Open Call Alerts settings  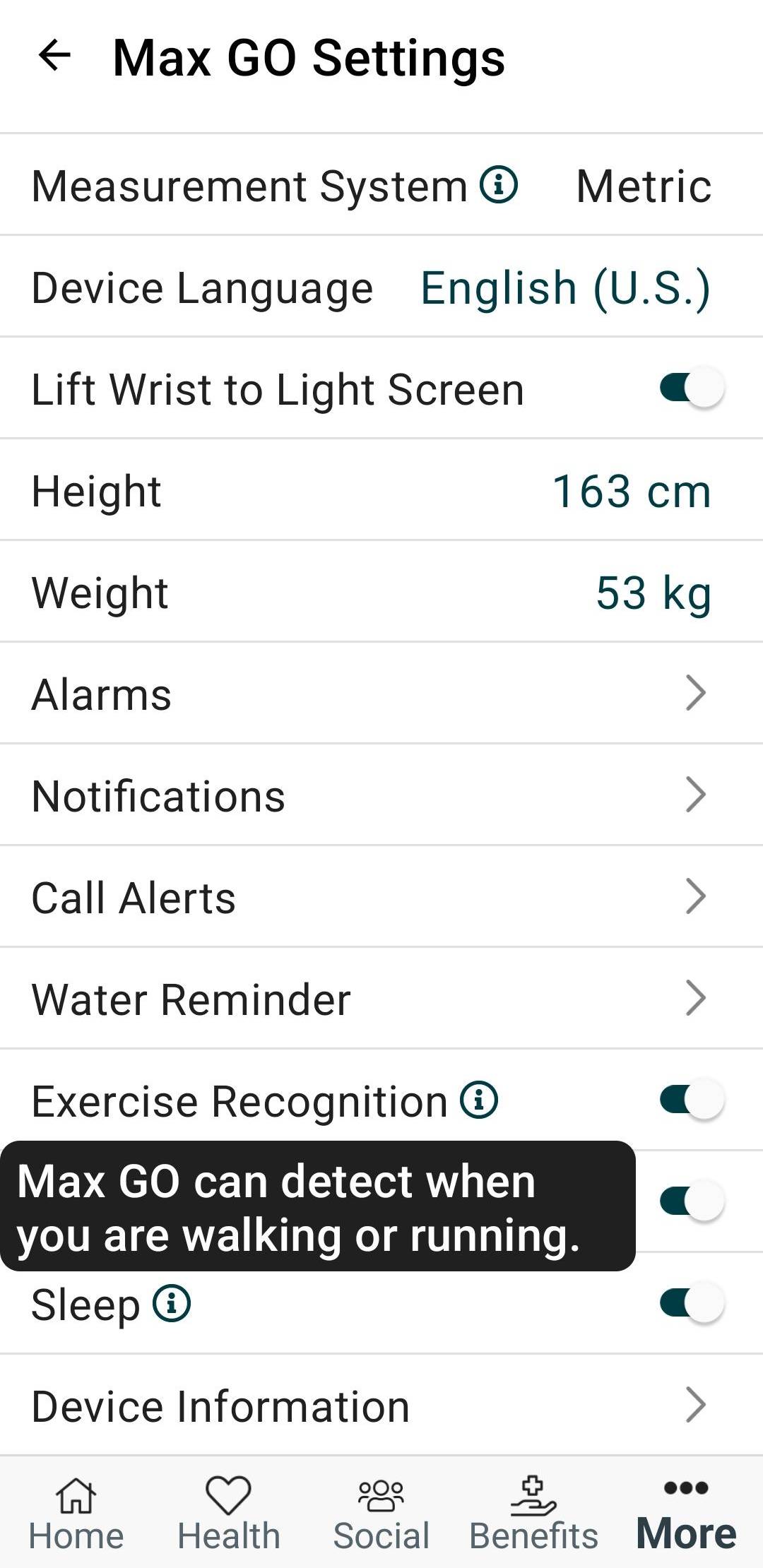[381, 897]
